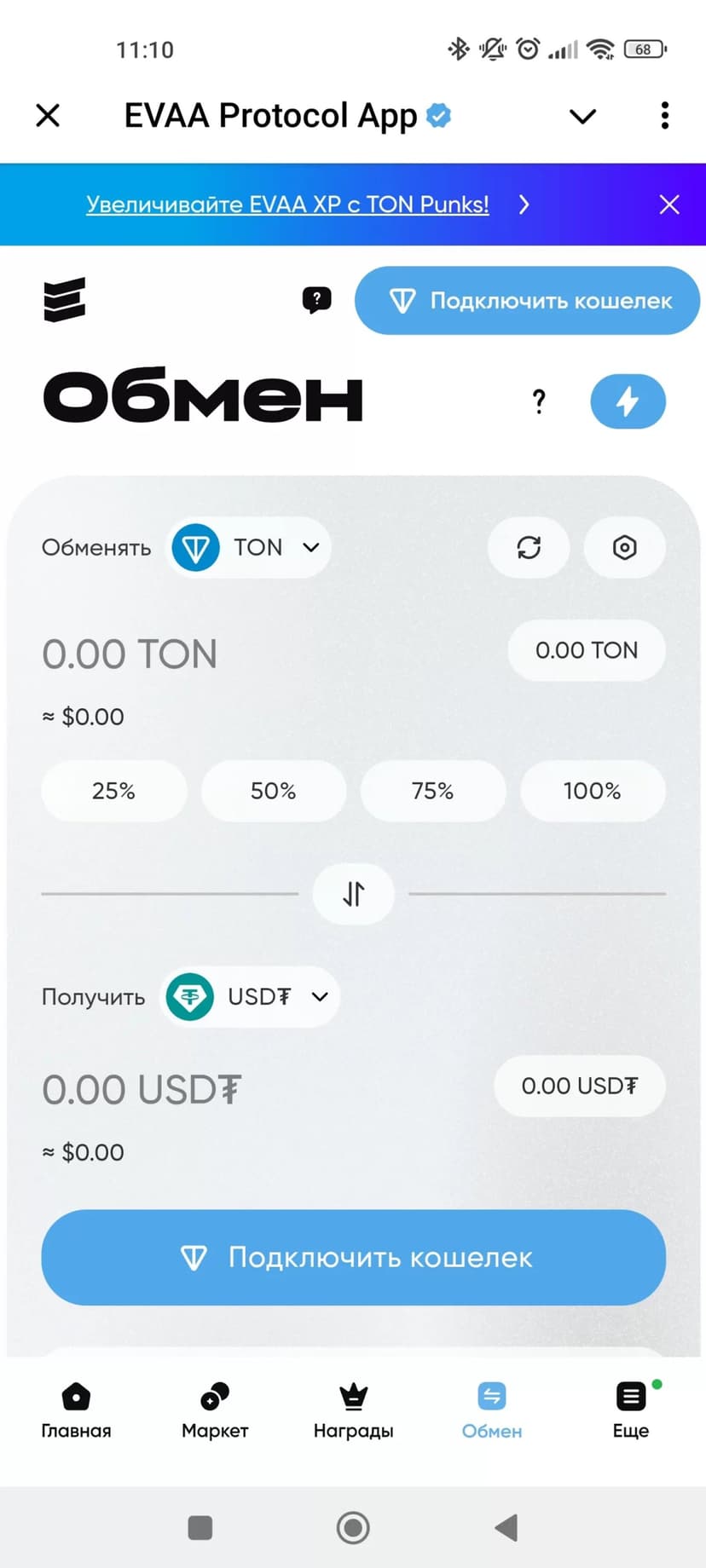Expand the TON token dropdown
Viewport: 706px width, 1568px height.
pos(249,547)
